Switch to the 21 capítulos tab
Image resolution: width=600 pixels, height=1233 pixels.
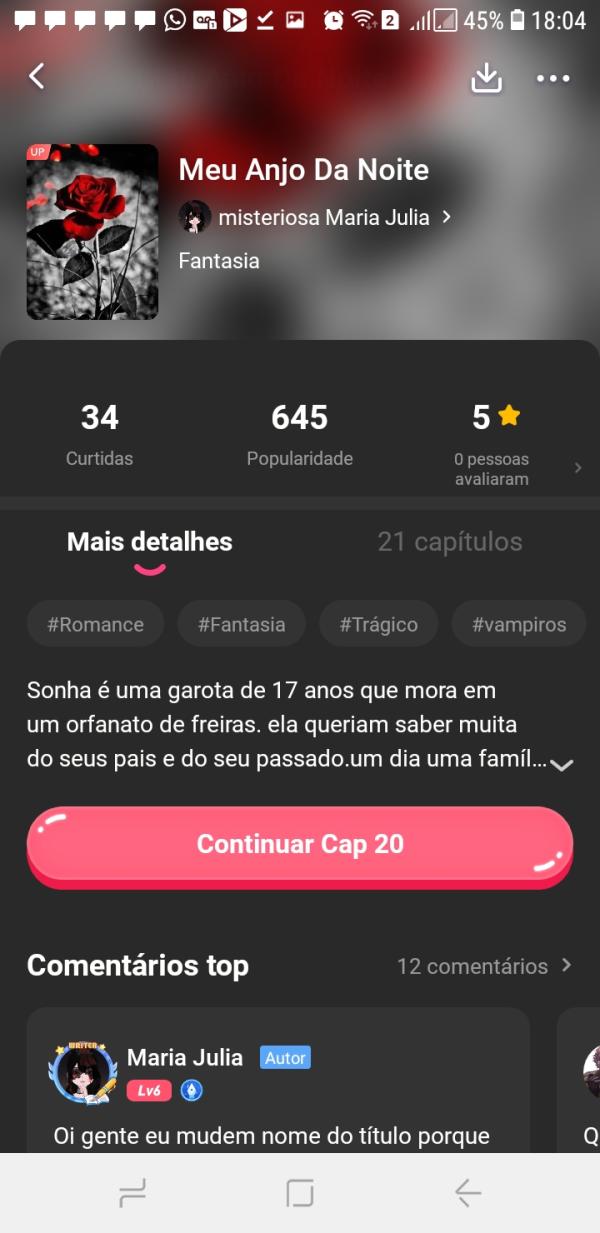click(449, 542)
